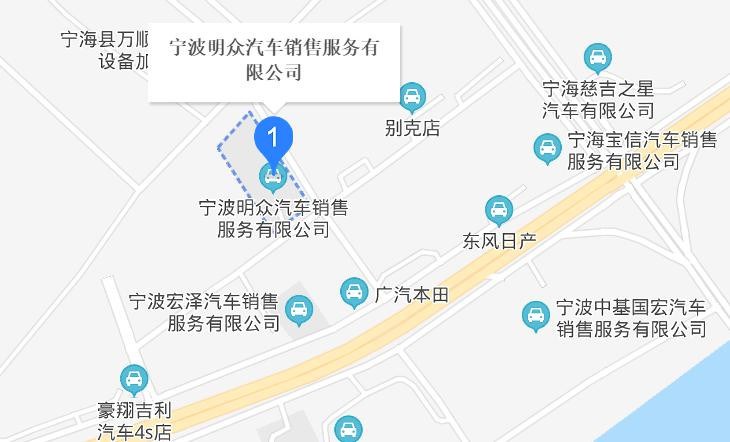Open the 宁波明众汽车销售服务有限公司 info bubble

point(273,60)
